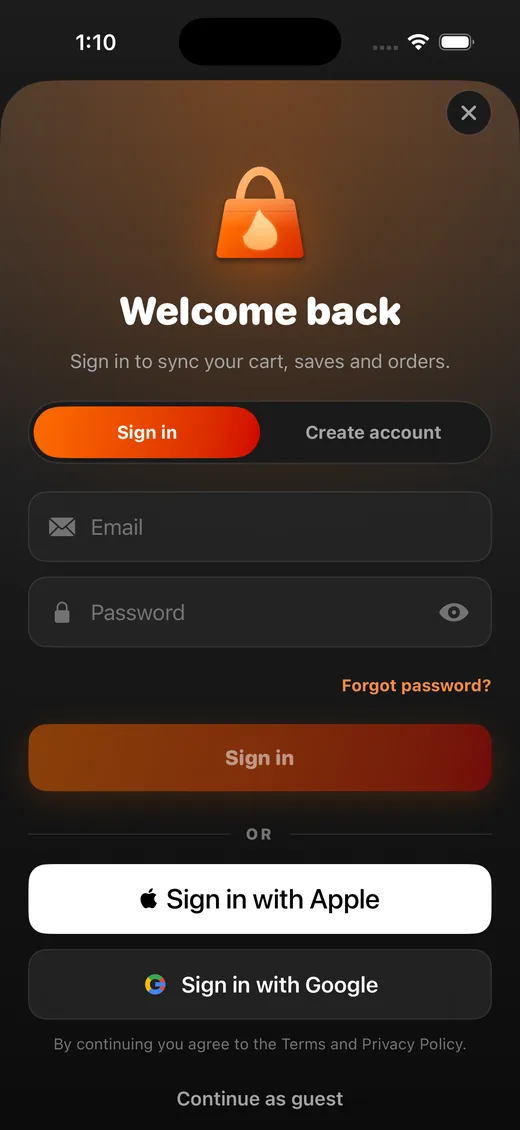This screenshot has height=1130, width=520.
Task: Continue as guest
Action: tap(260, 1098)
